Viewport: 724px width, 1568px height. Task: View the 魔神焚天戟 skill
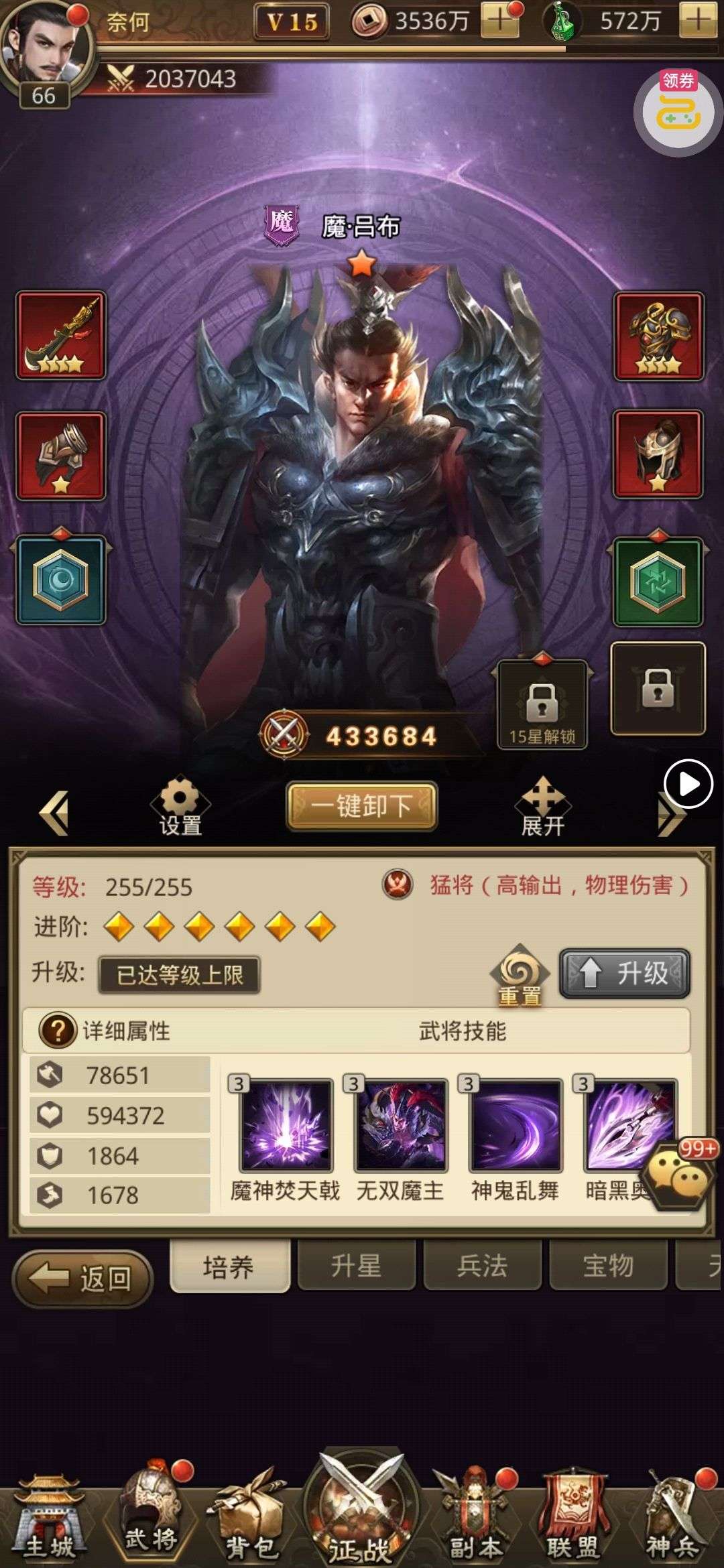click(x=286, y=1125)
